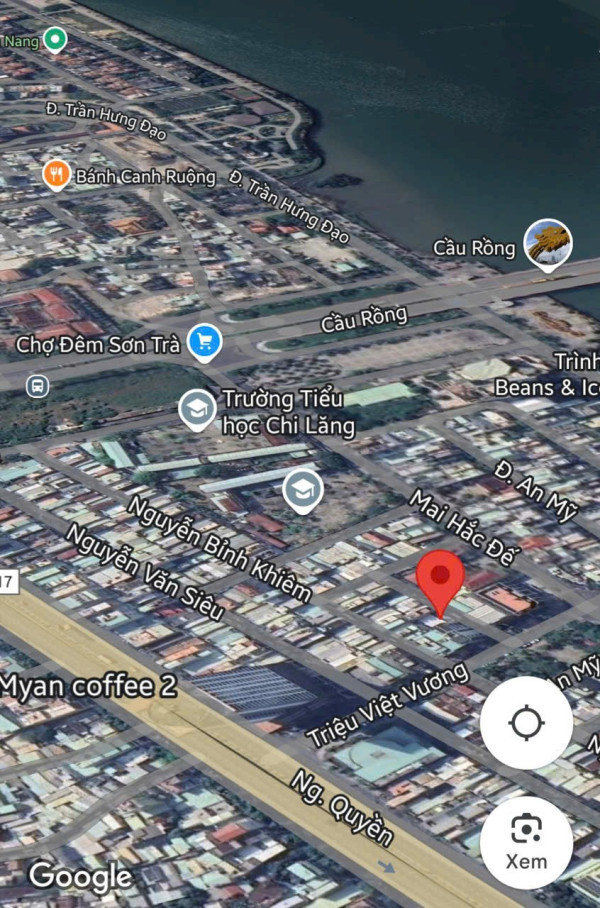Center the map on my location
Screen dimensions: 600x908
[x=526, y=723]
